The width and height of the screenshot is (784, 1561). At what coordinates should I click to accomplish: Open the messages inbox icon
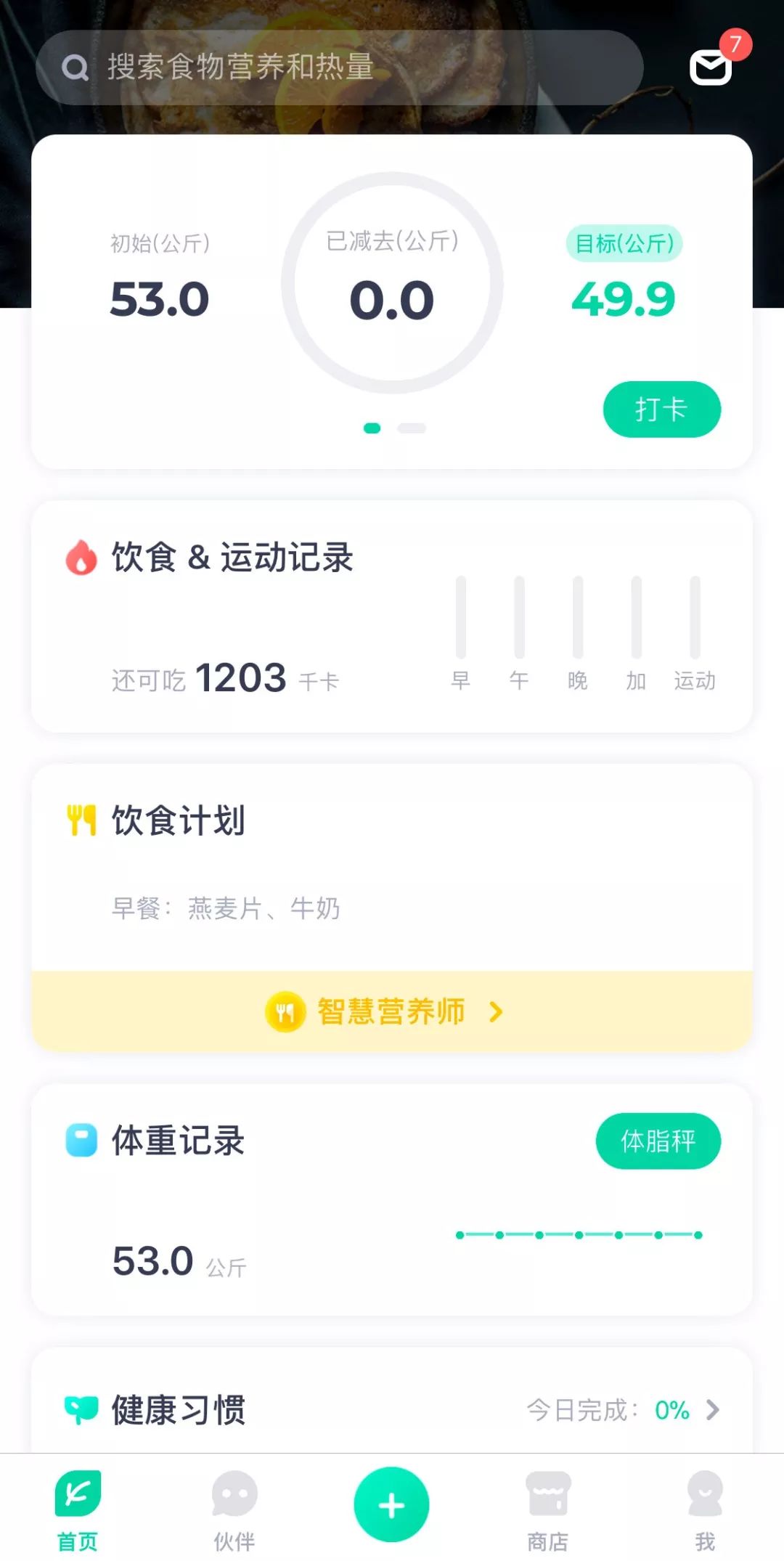710,68
